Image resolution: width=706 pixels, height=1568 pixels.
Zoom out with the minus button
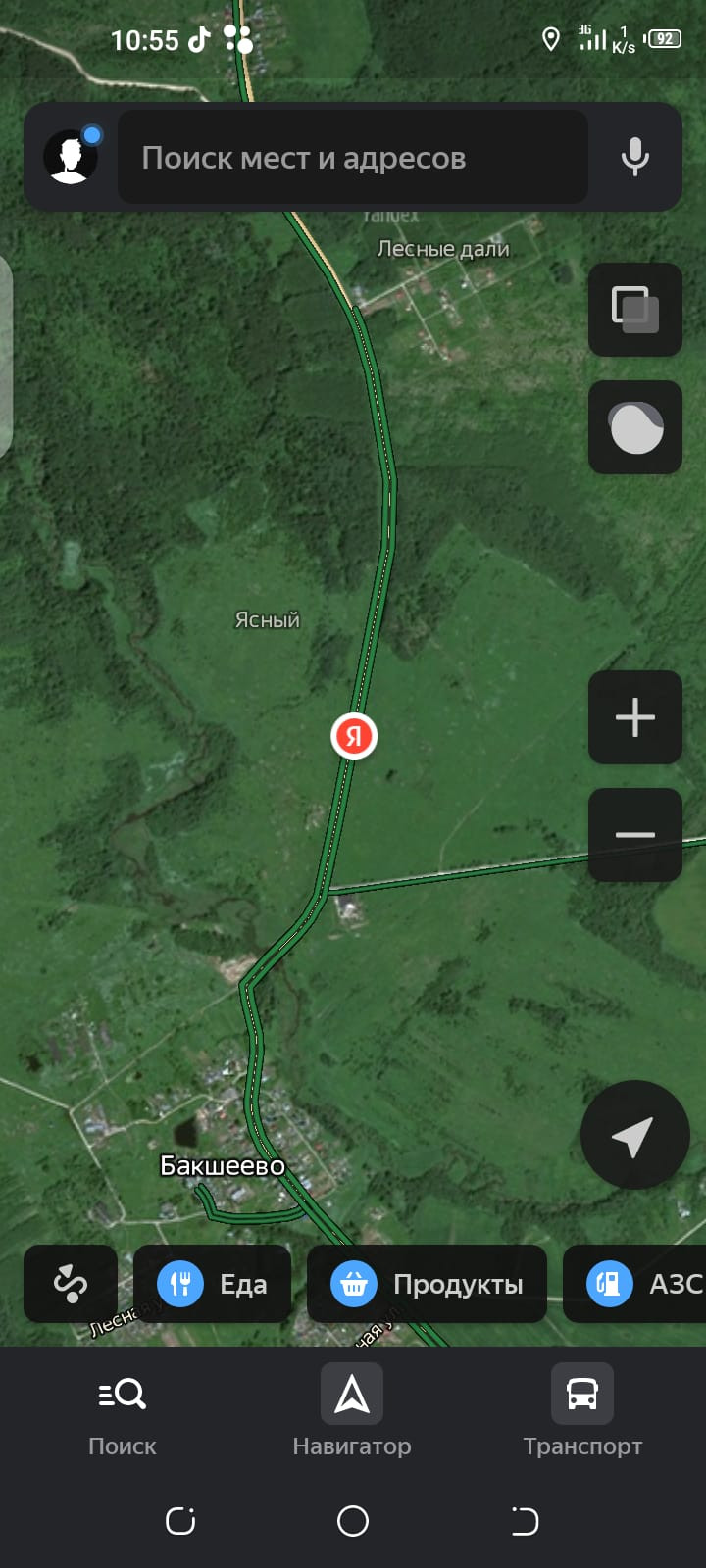point(634,835)
